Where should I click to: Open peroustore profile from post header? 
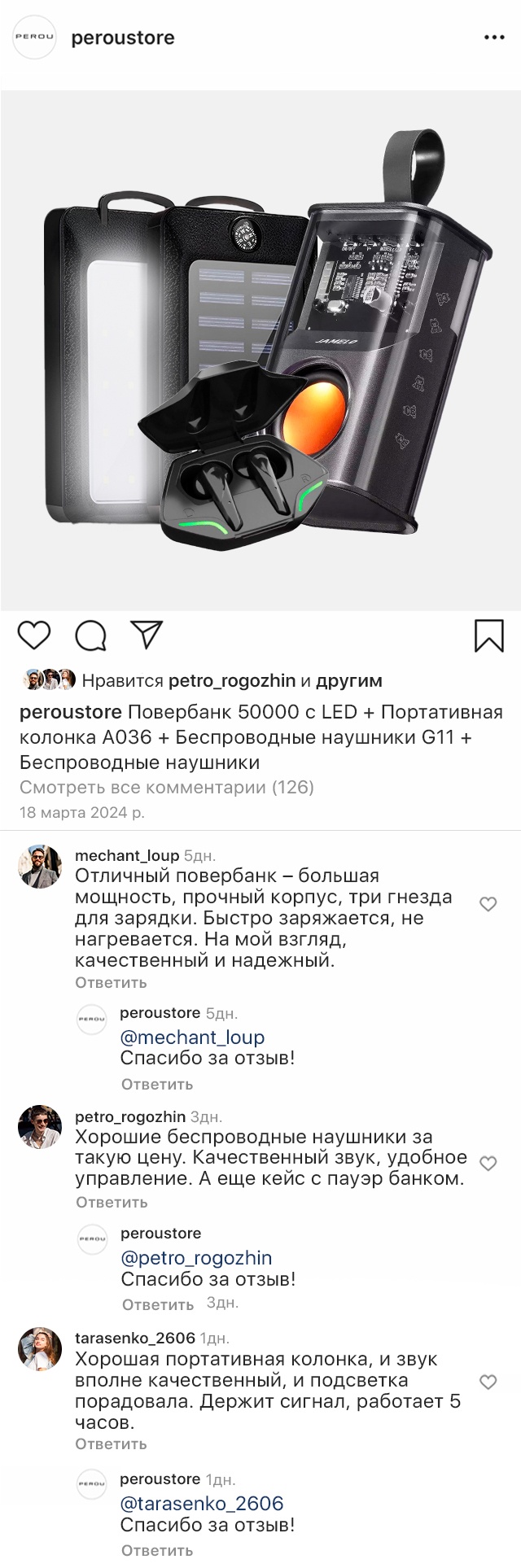point(122,38)
